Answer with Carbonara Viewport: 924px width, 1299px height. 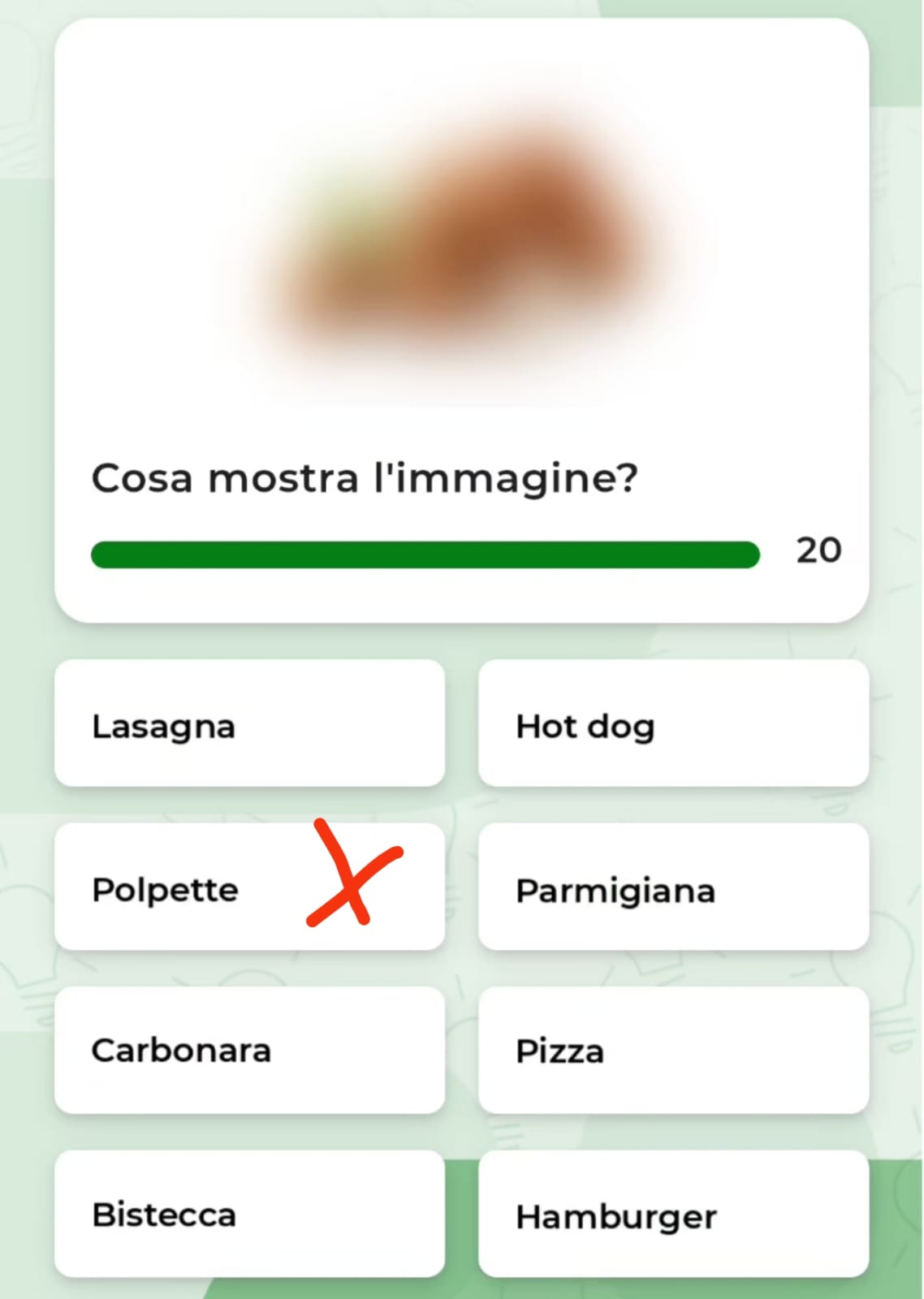(x=249, y=1051)
